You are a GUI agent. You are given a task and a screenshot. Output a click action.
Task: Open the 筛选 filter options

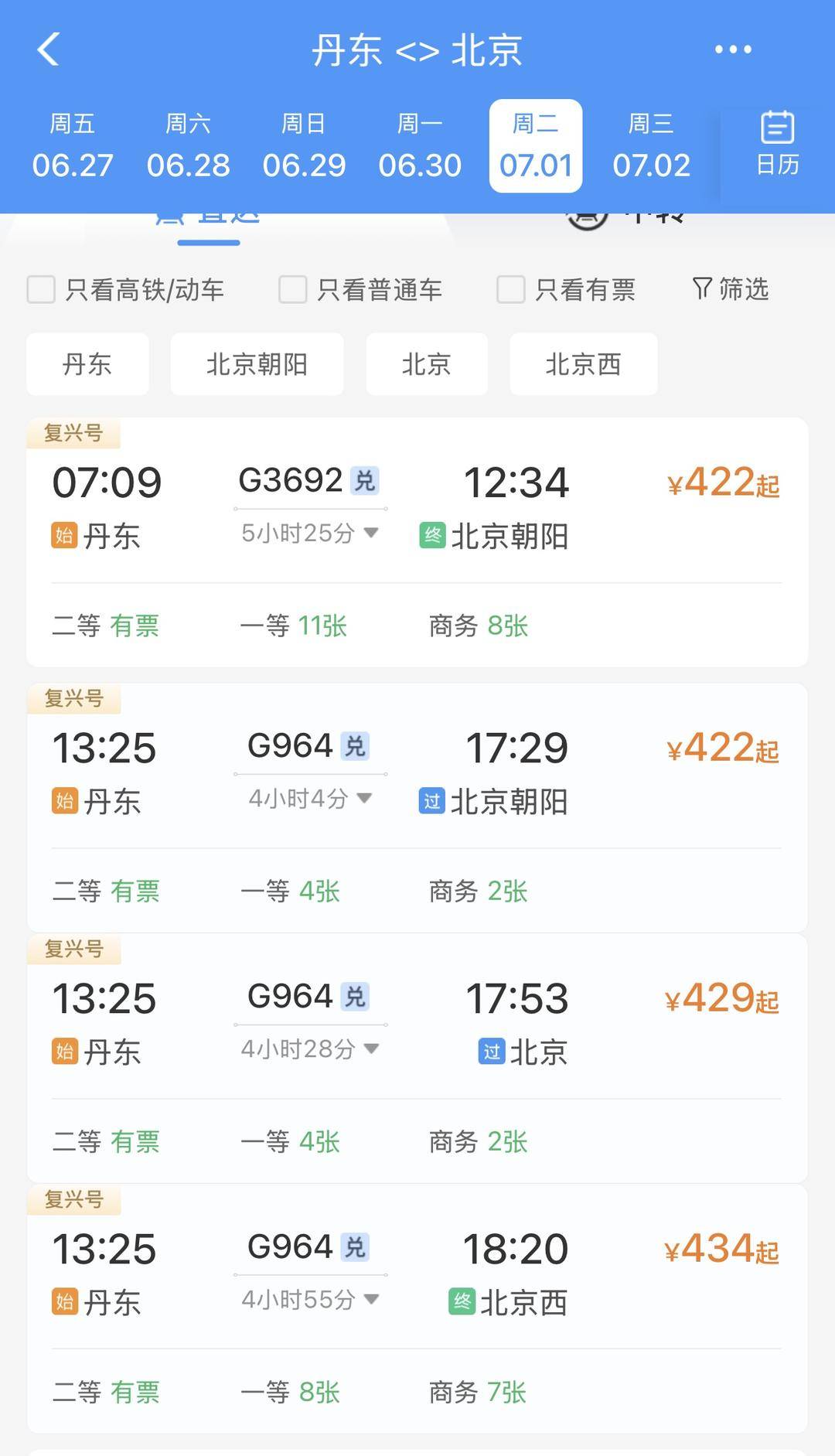tap(731, 289)
